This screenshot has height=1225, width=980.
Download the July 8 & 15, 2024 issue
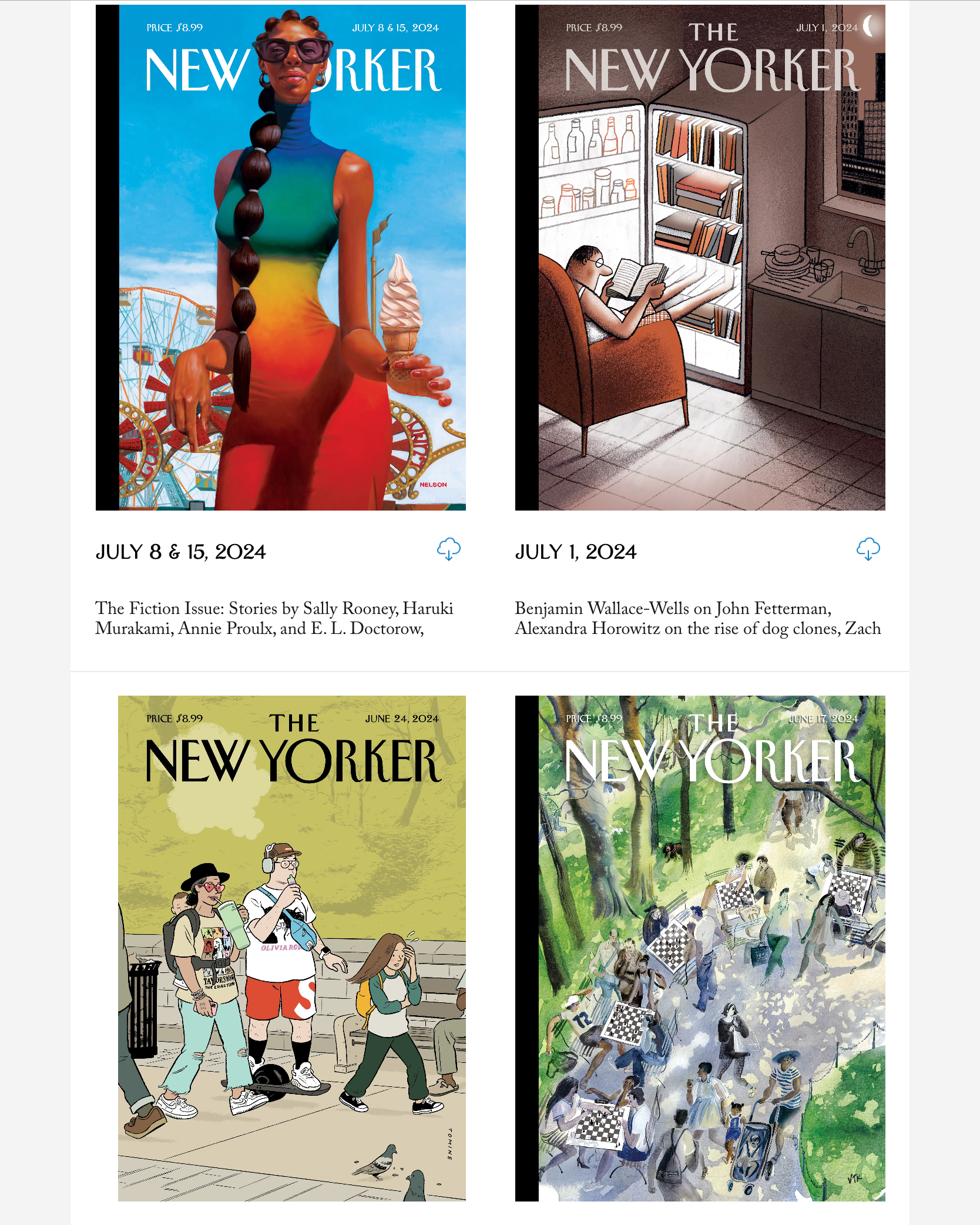(x=448, y=549)
